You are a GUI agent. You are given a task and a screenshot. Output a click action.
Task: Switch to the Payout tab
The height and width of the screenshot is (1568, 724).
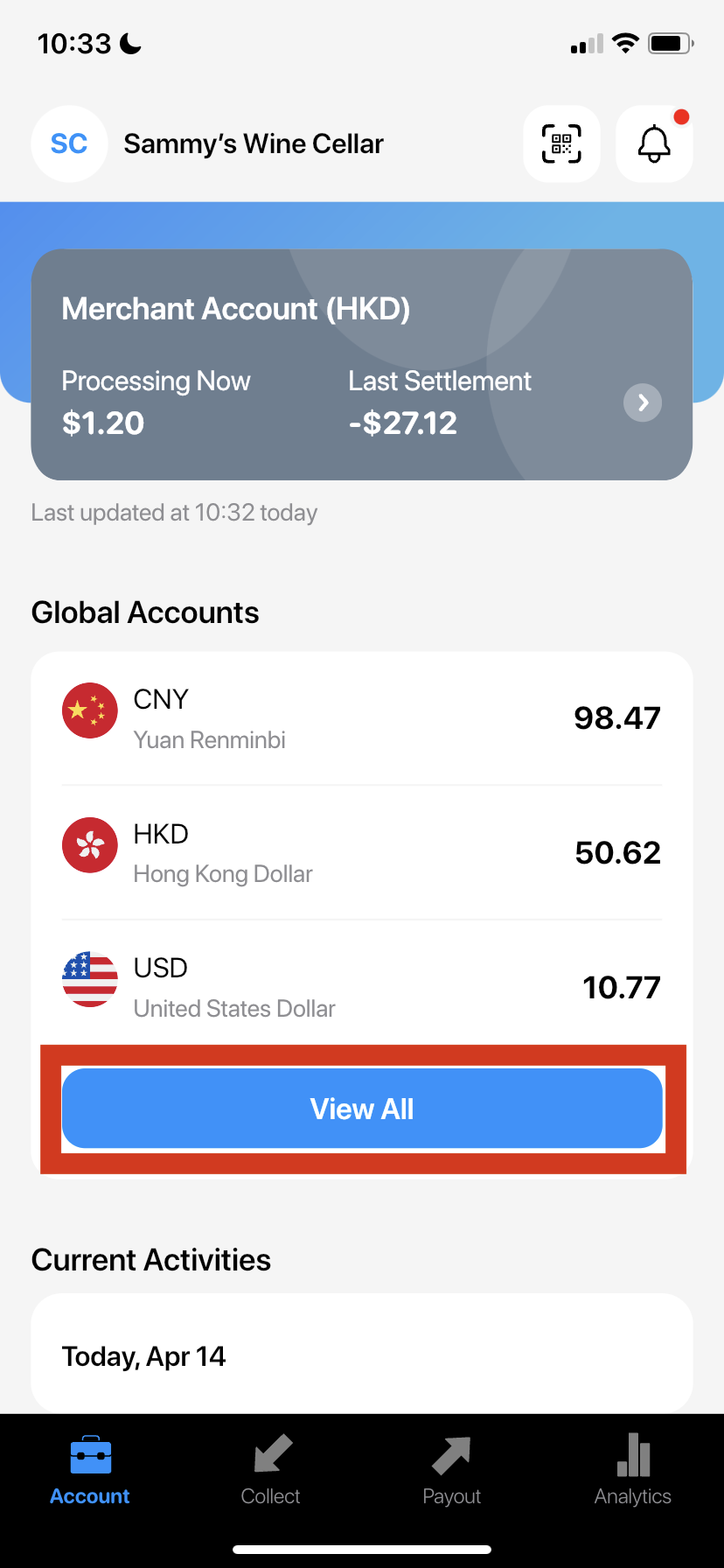(451, 1473)
